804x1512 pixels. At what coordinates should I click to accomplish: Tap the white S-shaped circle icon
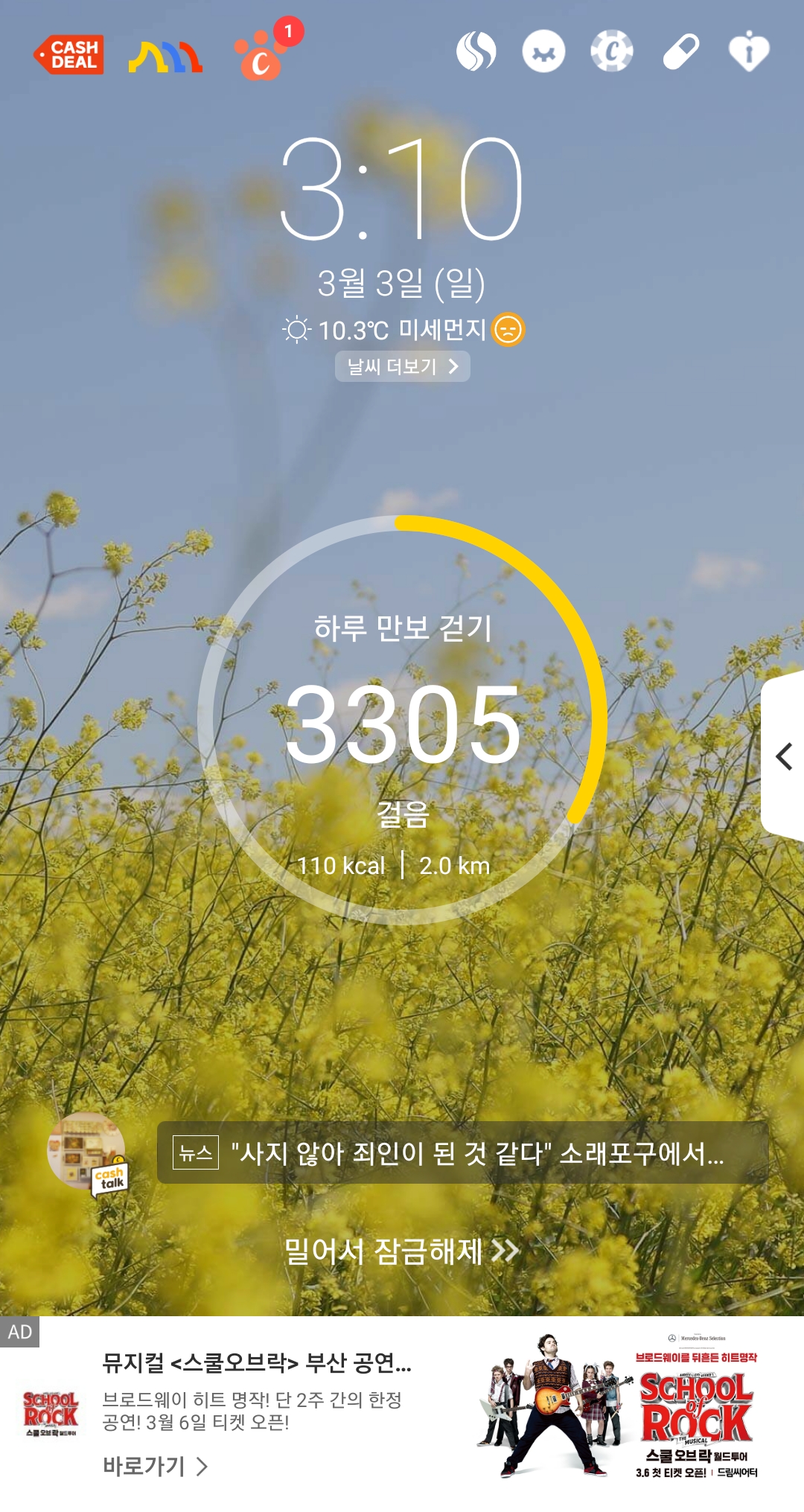click(476, 51)
